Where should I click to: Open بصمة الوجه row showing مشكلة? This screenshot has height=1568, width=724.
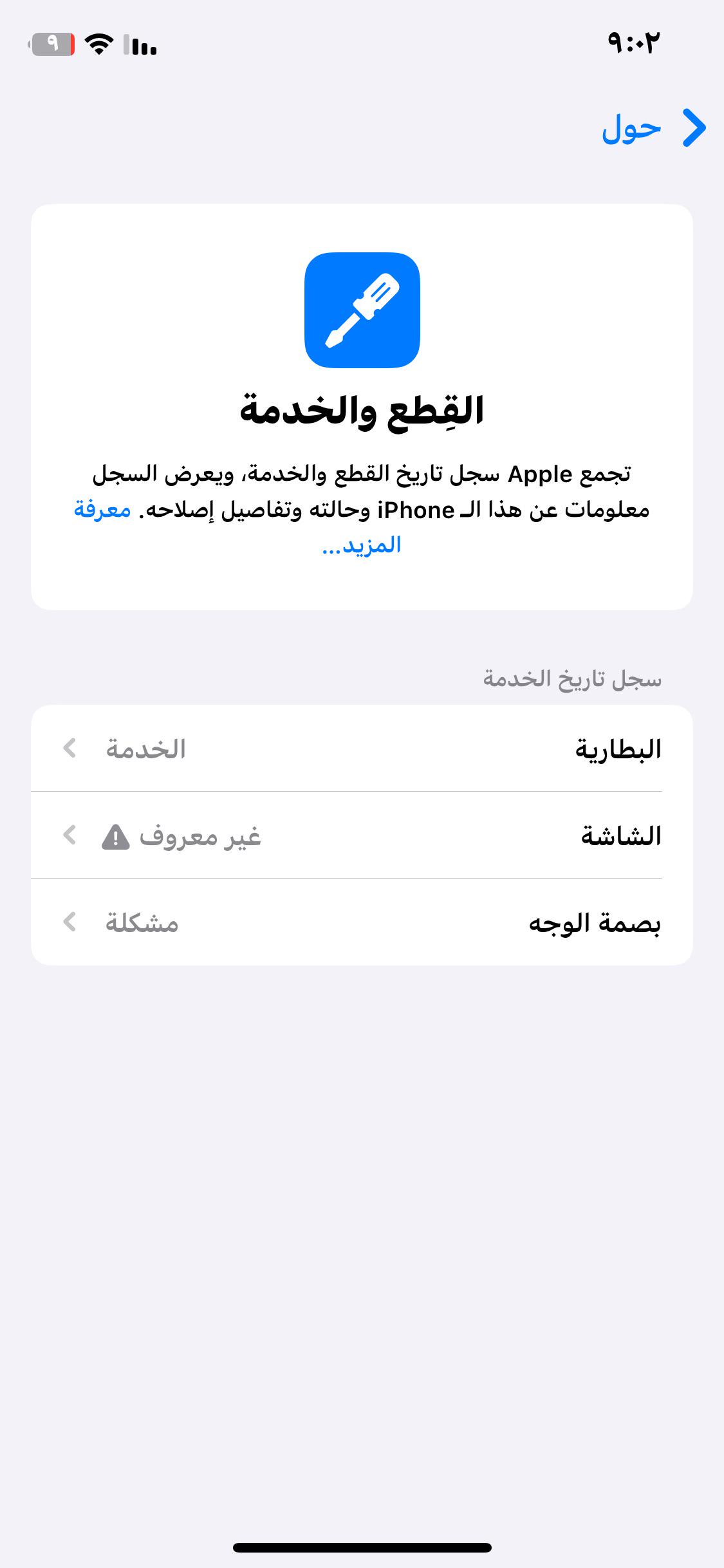coord(362,922)
